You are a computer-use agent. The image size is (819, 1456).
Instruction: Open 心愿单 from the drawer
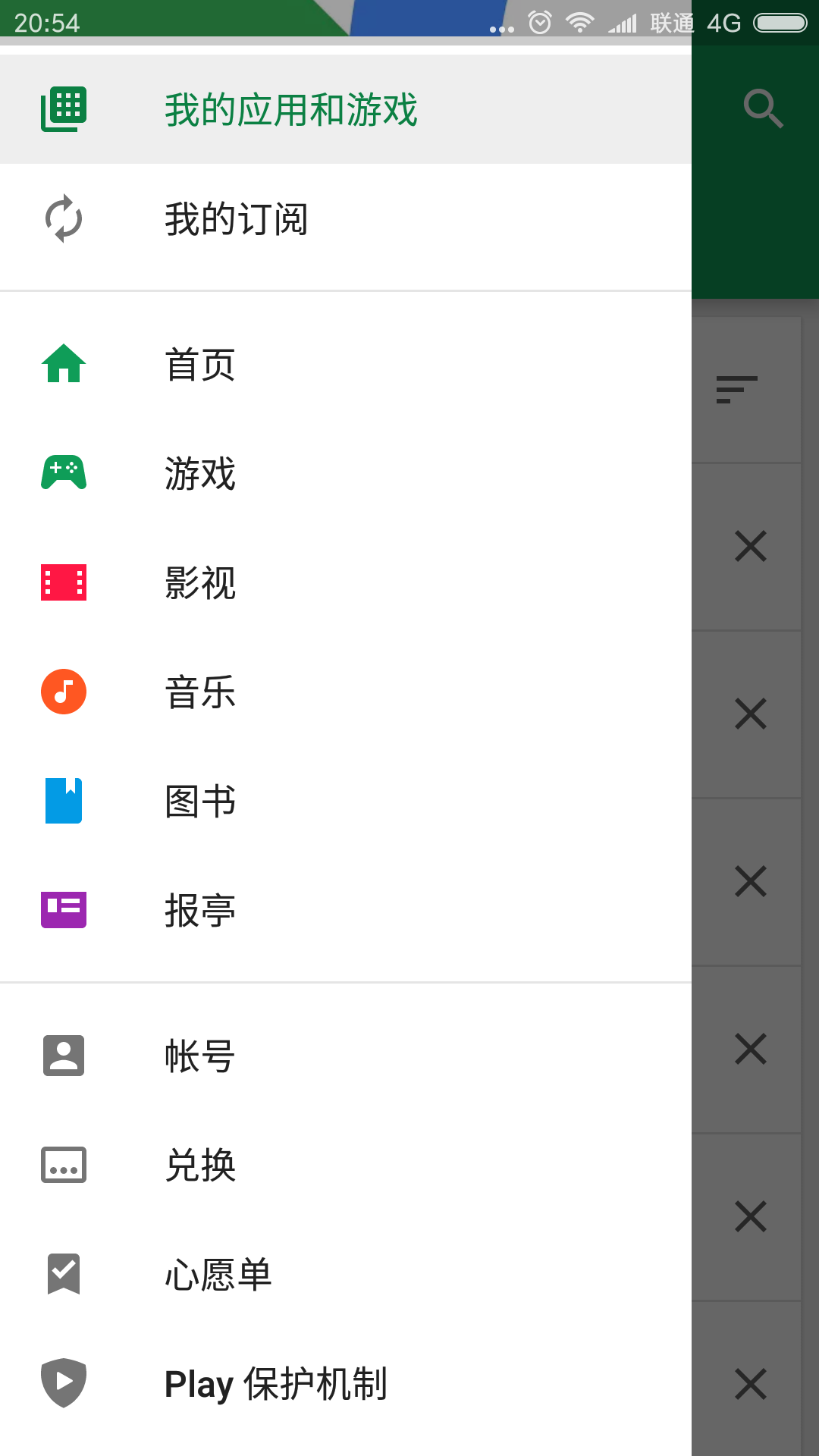click(218, 1273)
